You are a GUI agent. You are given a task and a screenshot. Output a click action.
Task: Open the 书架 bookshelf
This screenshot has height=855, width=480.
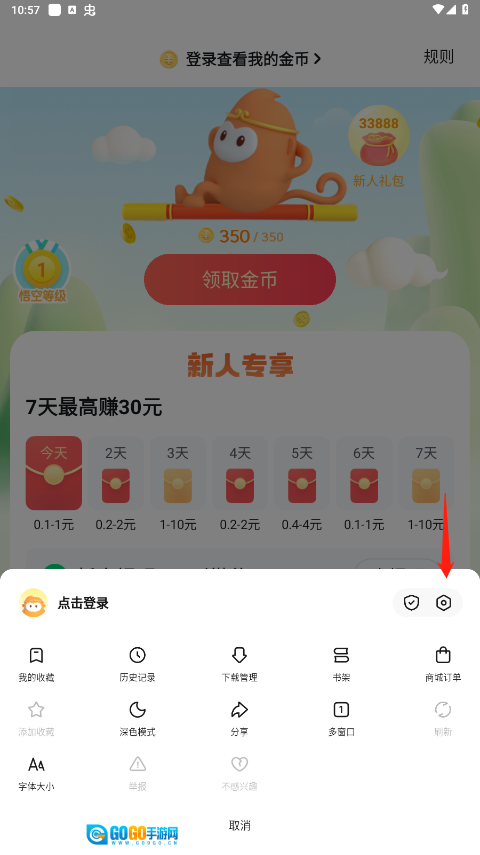[341, 664]
